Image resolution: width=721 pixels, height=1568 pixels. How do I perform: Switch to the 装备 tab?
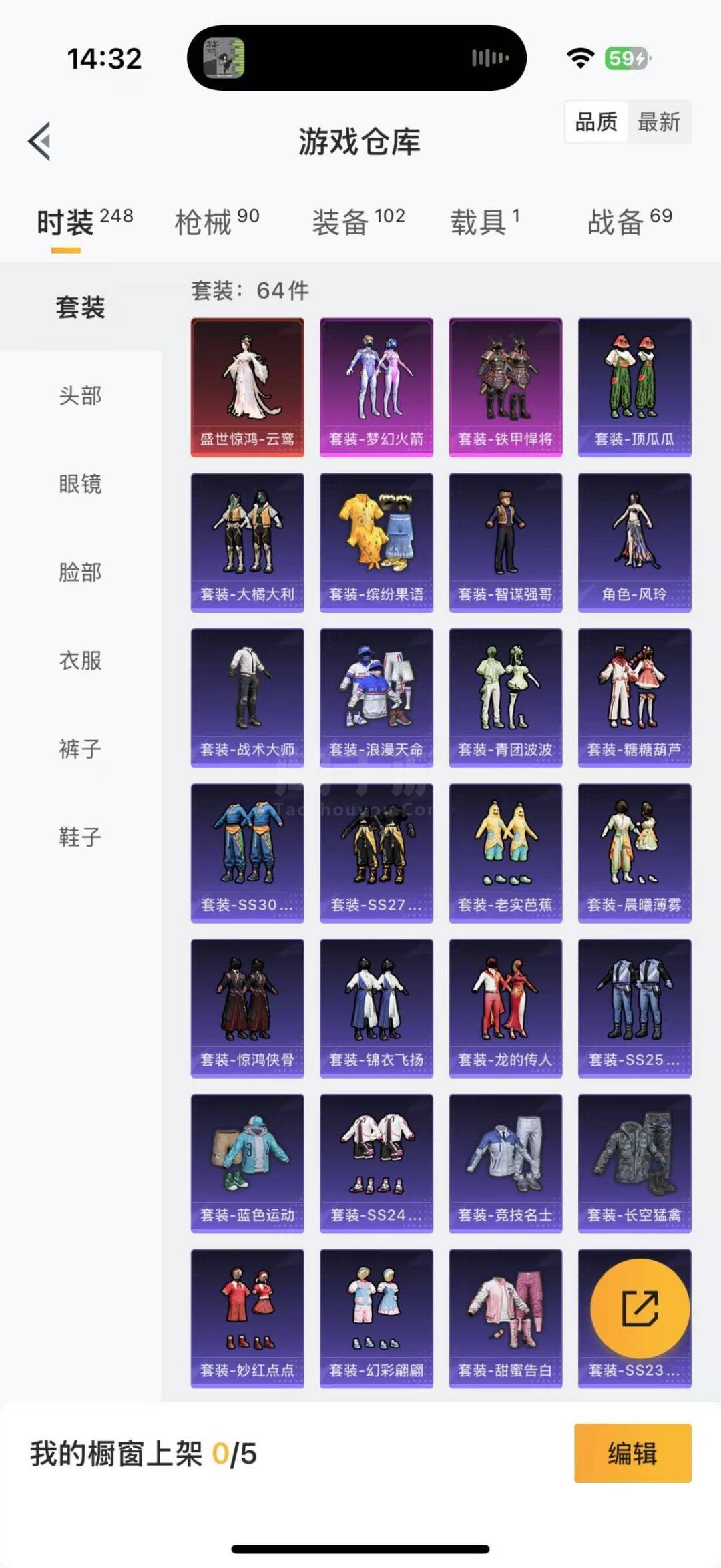358,222
